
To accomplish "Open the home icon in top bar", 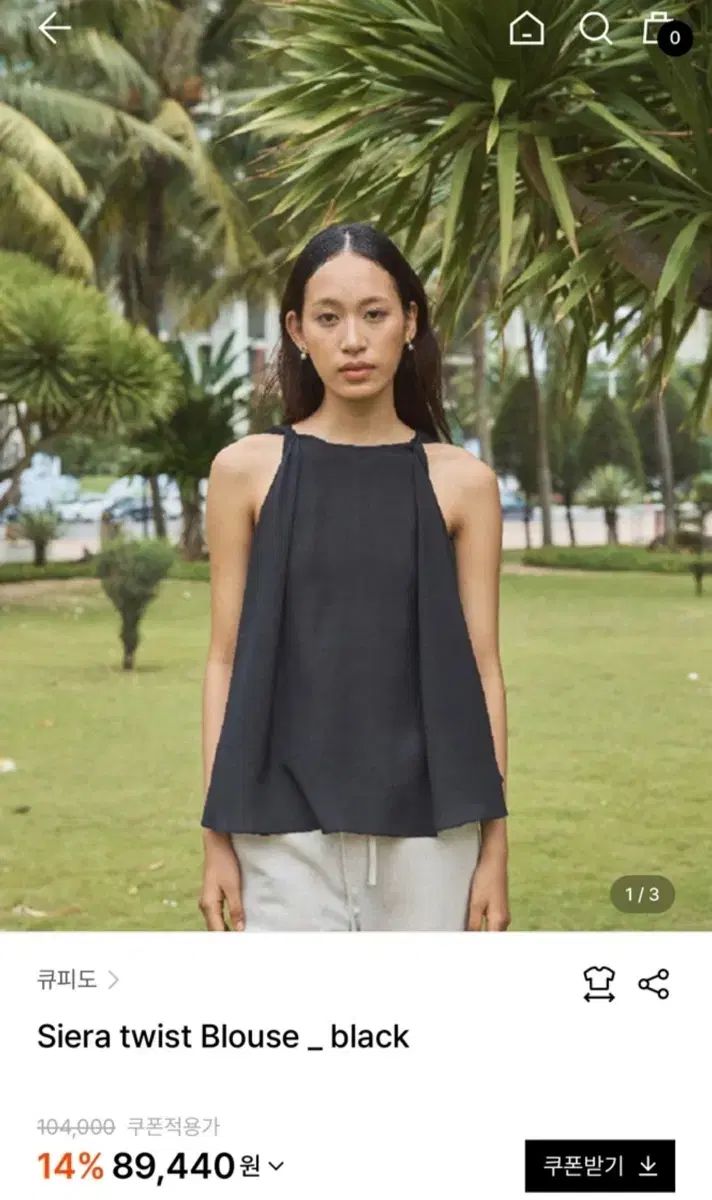I will point(527,29).
